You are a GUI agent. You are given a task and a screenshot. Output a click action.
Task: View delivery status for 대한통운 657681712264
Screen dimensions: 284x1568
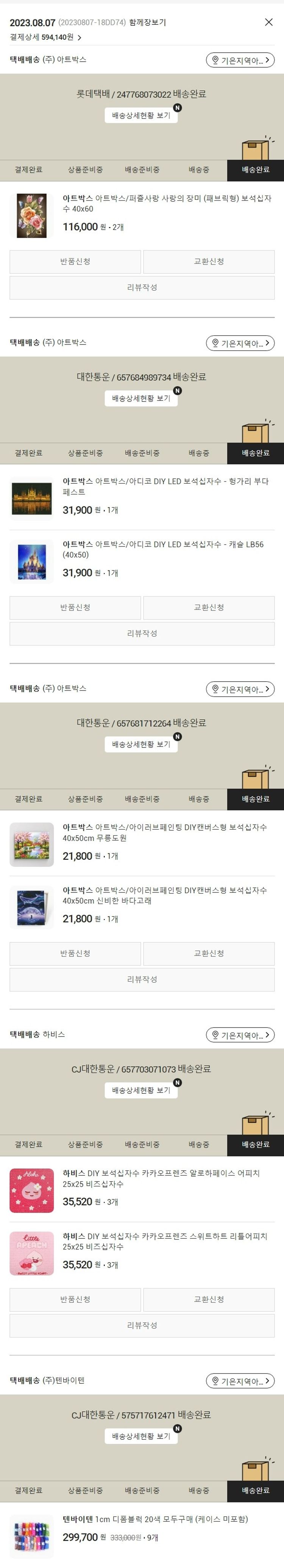coord(141,744)
